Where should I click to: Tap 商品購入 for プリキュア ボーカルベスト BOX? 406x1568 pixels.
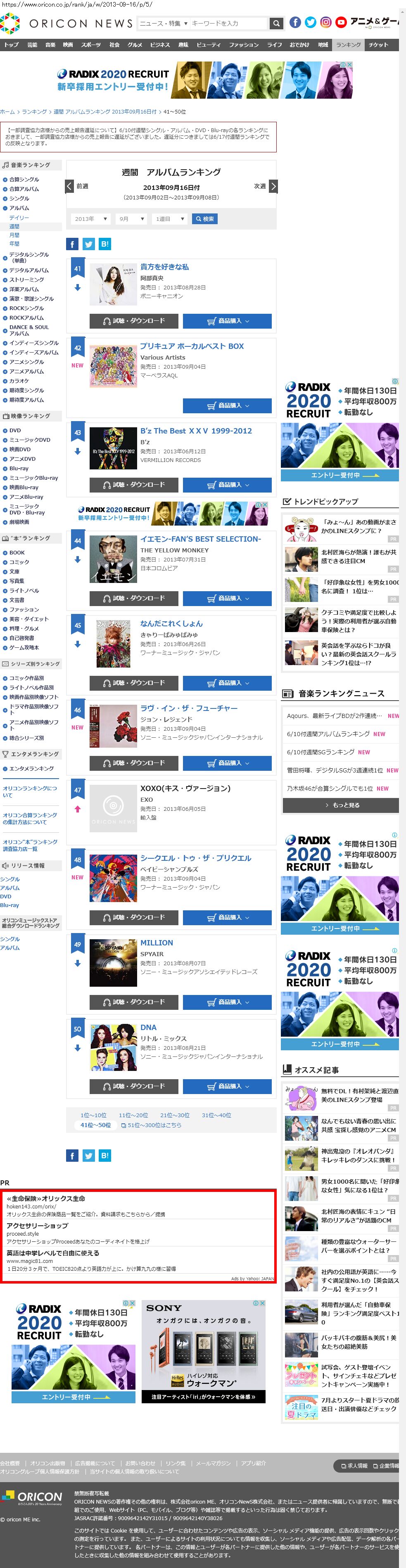227,405
